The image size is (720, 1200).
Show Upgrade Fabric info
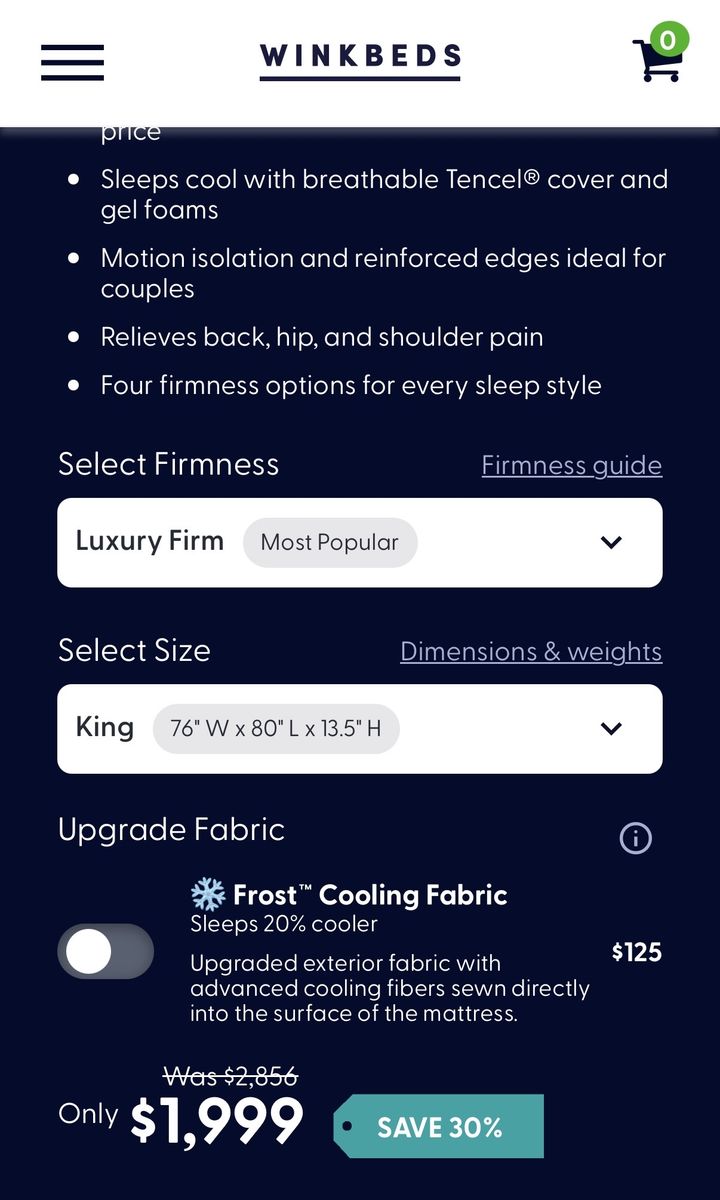pos(635,838)
